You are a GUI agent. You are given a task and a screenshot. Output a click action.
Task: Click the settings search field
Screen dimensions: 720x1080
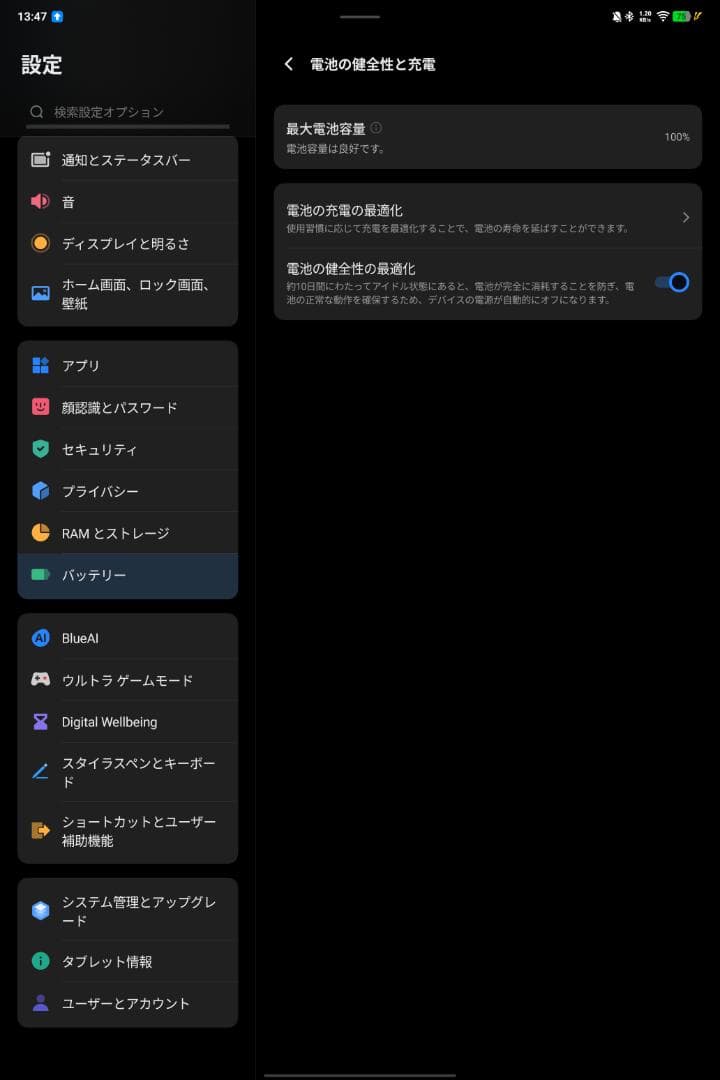point(128,111)
